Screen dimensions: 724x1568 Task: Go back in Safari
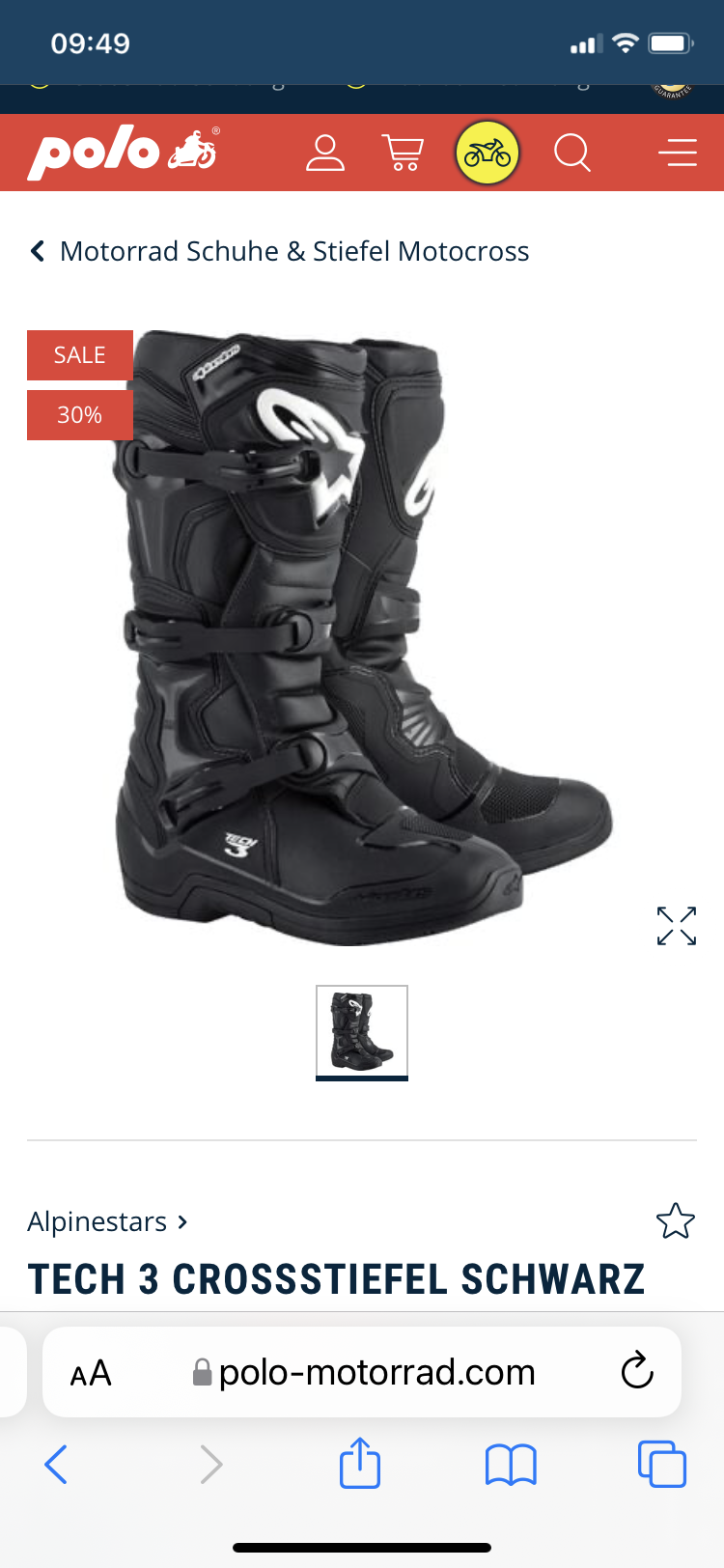tap(56, 1465)
